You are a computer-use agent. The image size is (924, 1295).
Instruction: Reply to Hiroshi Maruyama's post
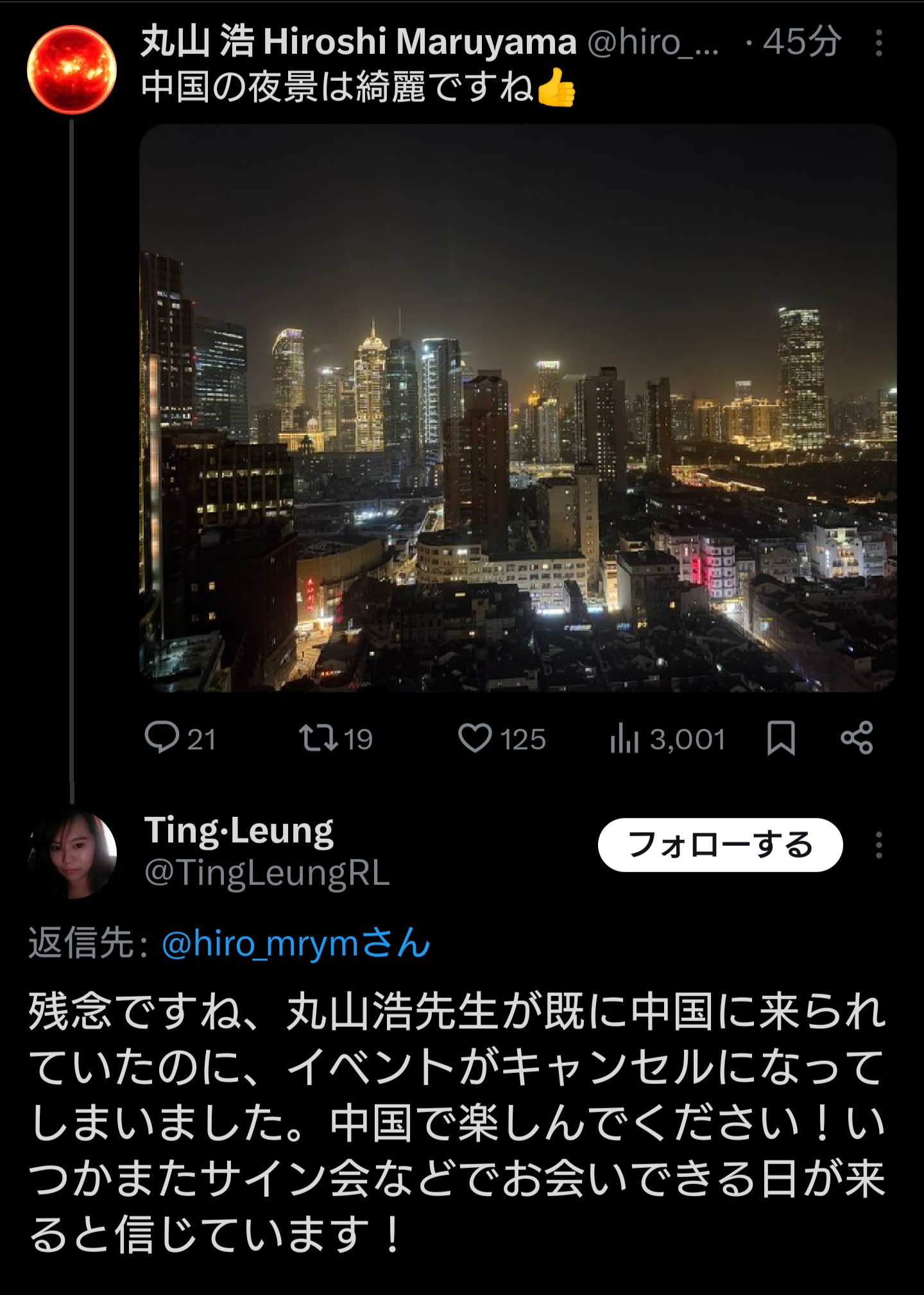coord(162,737)
